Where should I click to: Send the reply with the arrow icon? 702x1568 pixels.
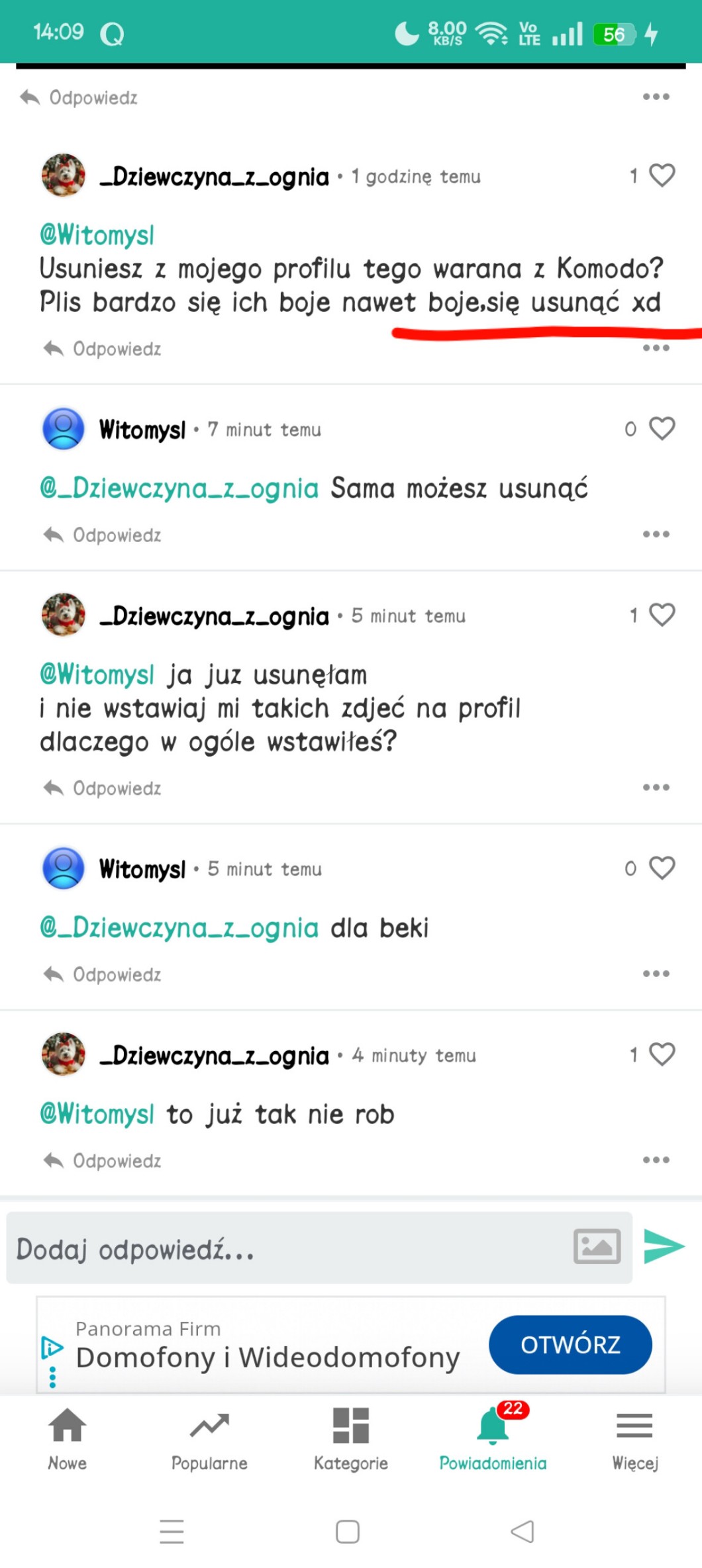point(664,1246)
